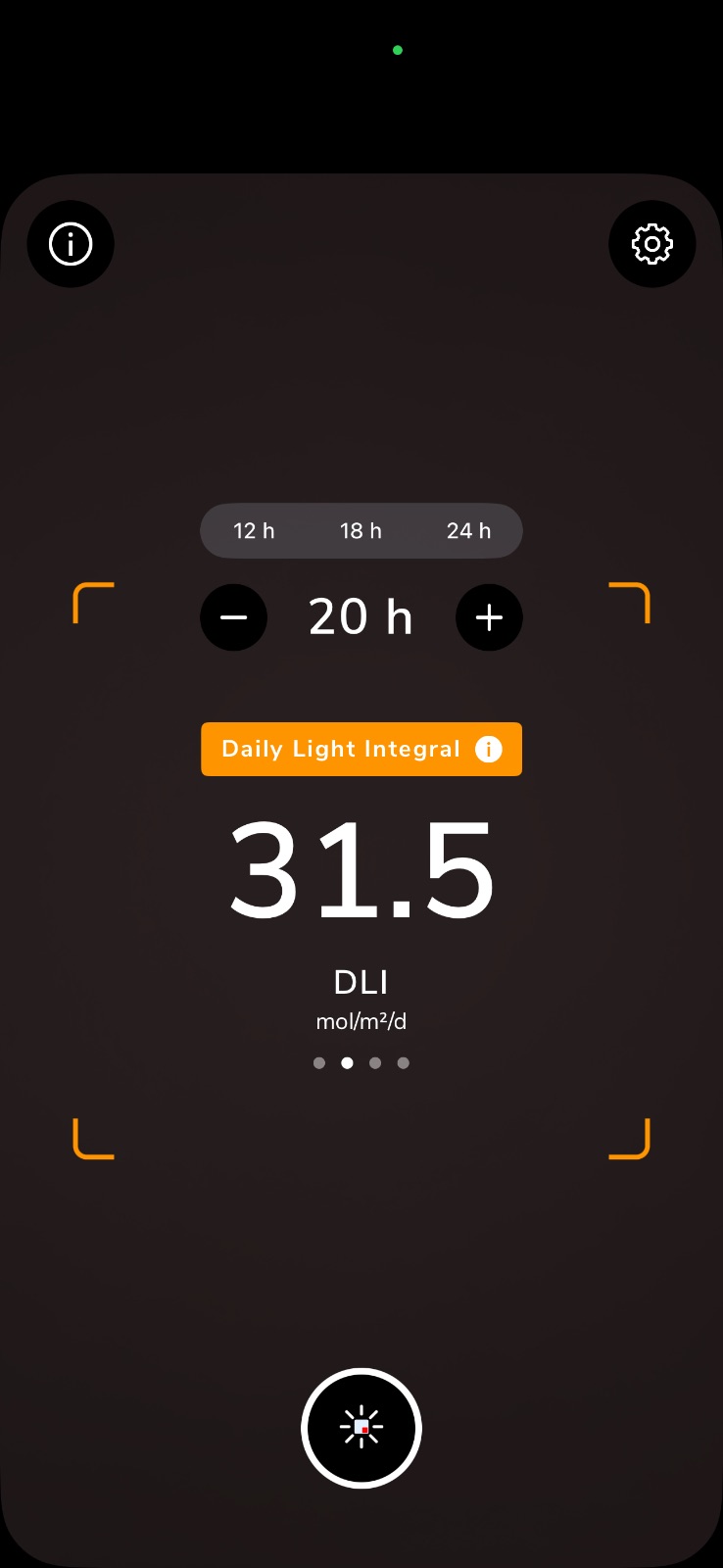Open the settings gear
Image resolution: width=723 pixels, height=1568 pixels.
(652, 244)
